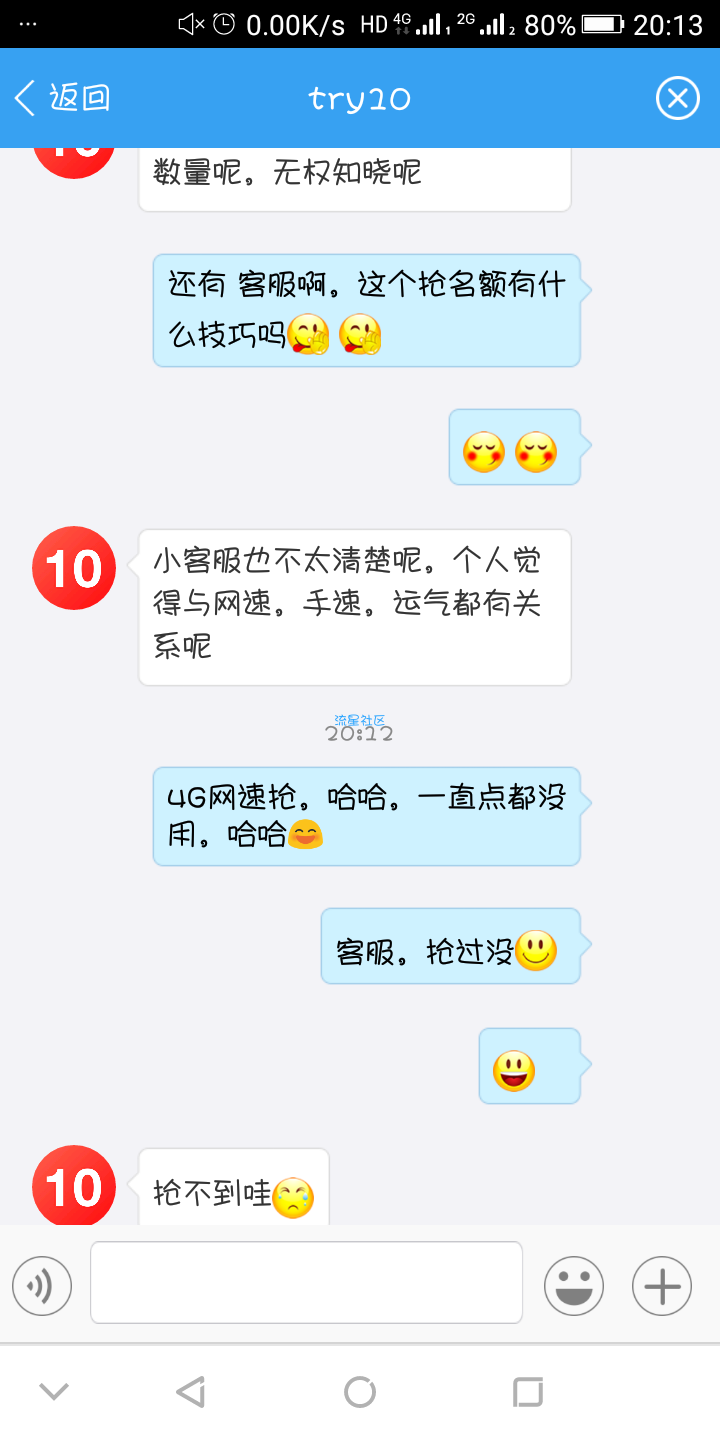Open the emoji picker
720x1440 pixels.
pyautogui.click(x=574, y=1286)
